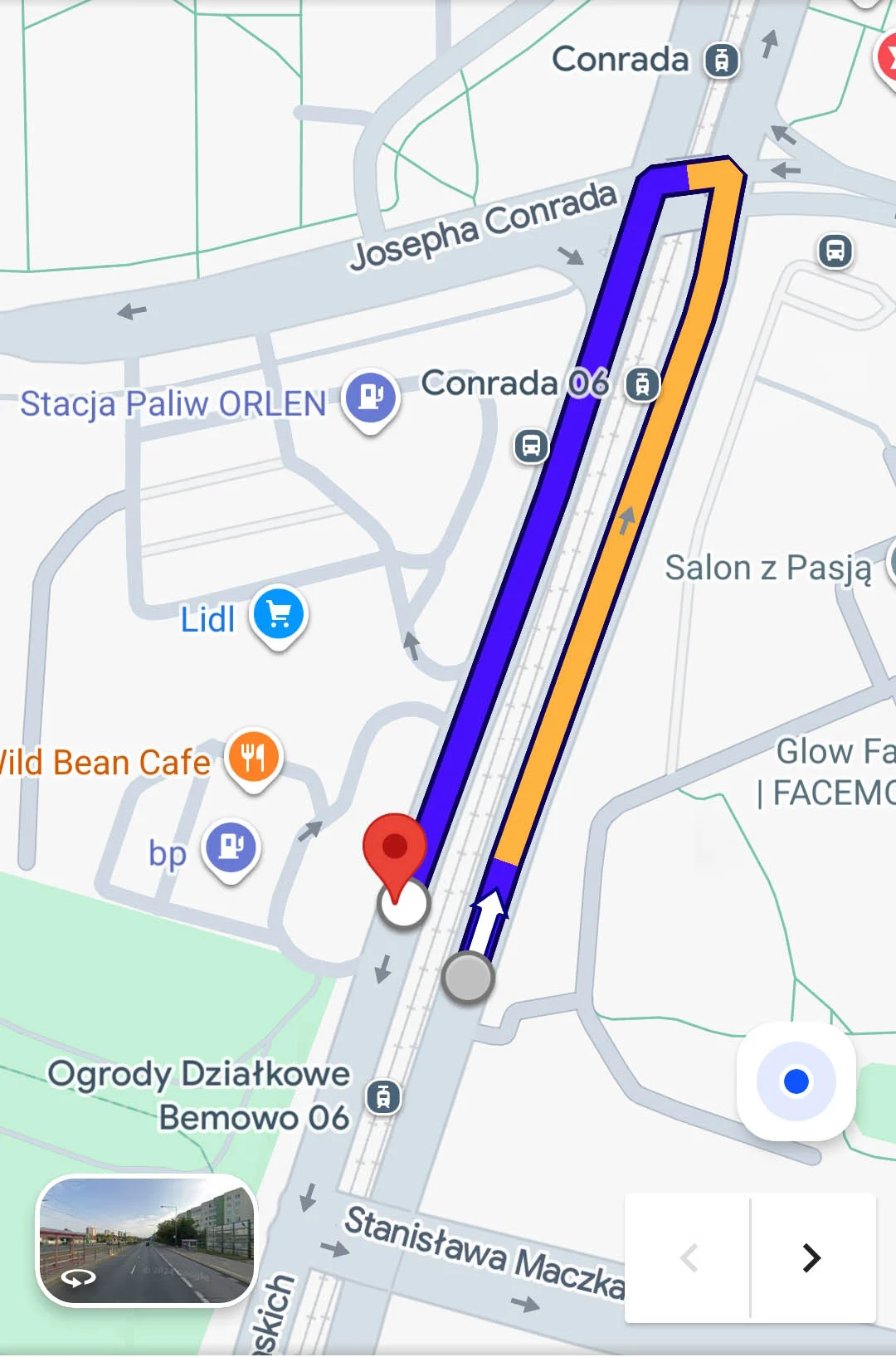Tap the red destination pin
This screenshot has width=896, height=1357.
[x=395, y=851]
